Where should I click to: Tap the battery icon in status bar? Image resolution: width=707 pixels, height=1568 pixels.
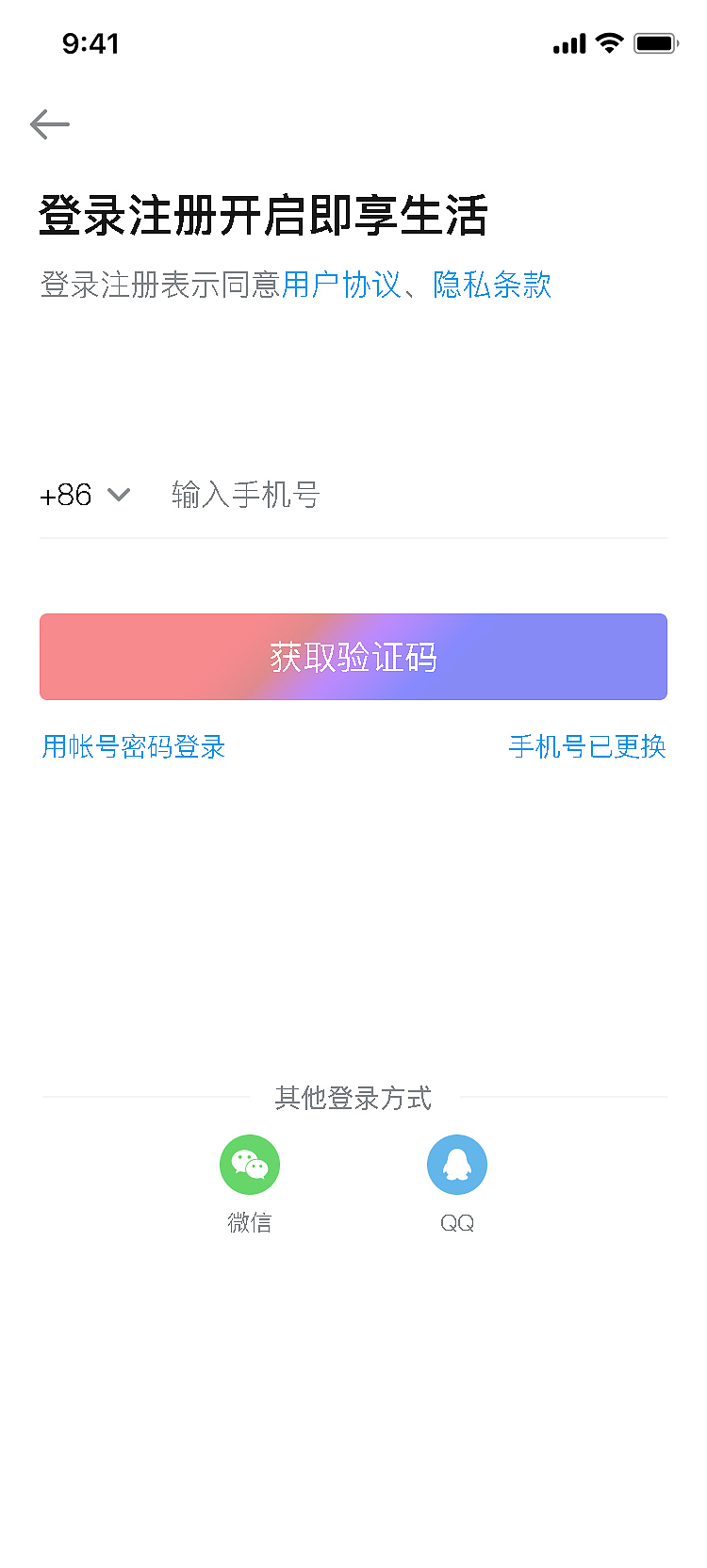(655, 42)
